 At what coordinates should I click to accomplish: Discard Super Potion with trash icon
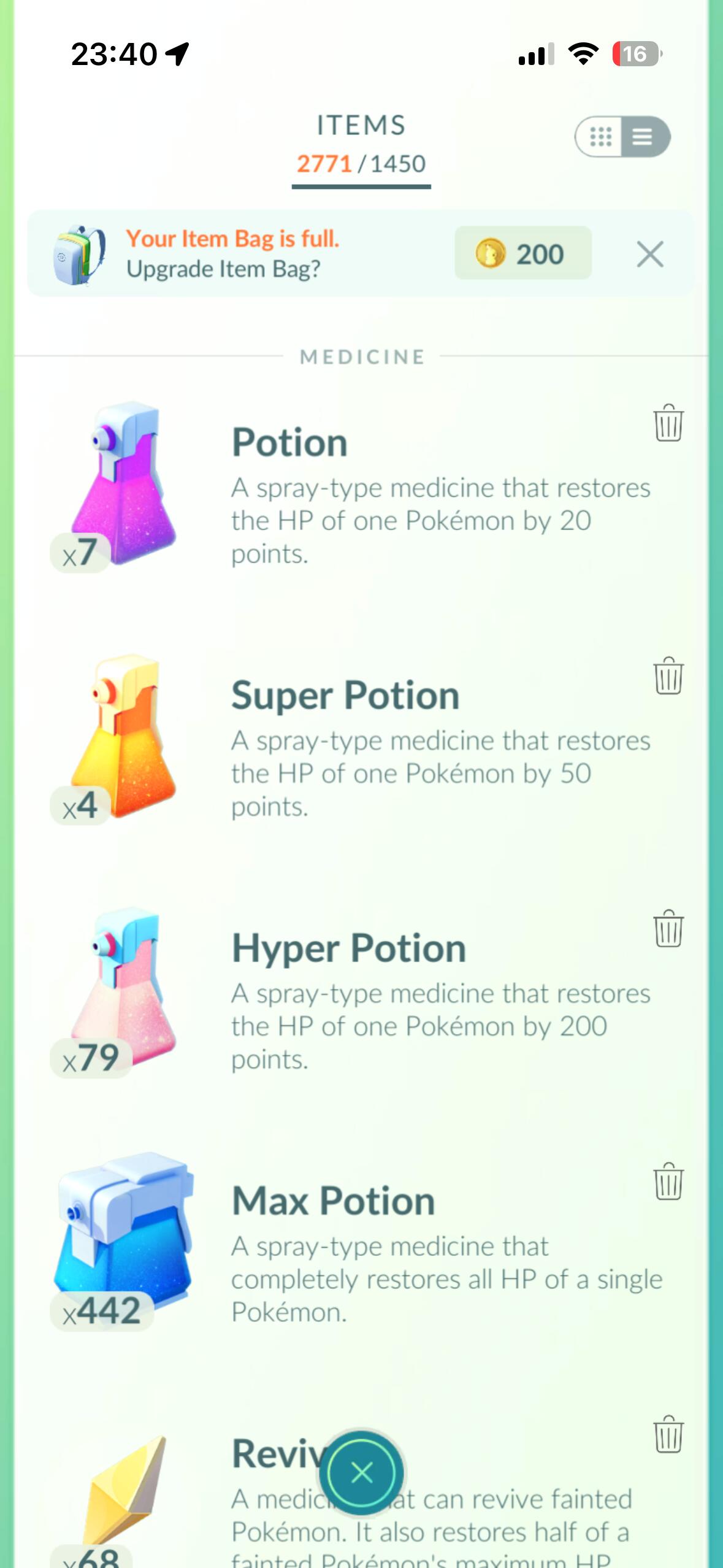[x=668, y=676]
